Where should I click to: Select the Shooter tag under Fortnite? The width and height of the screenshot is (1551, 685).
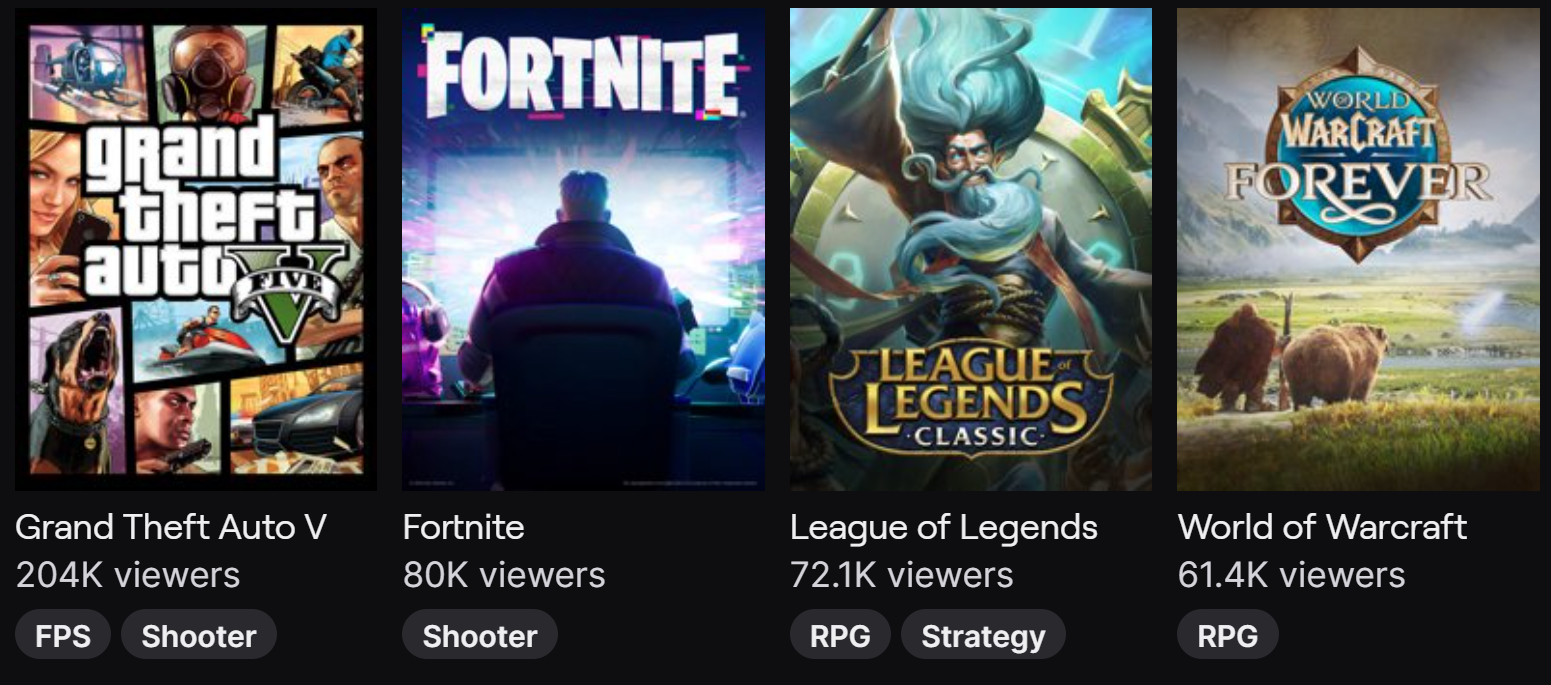pyautogui.click(x=480, y=635)
